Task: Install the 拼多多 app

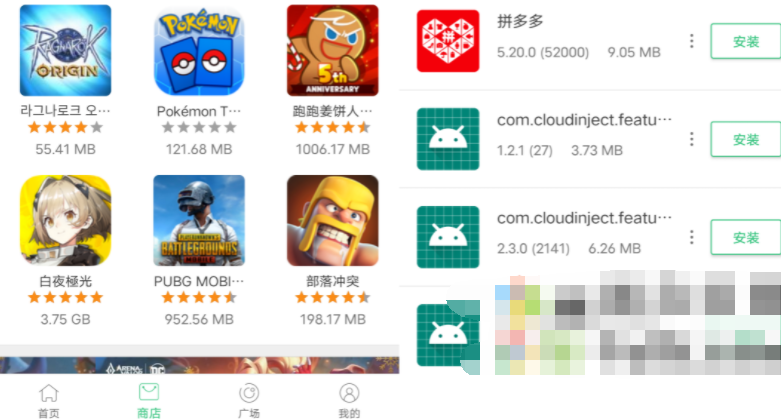Action: coord(745,41)
